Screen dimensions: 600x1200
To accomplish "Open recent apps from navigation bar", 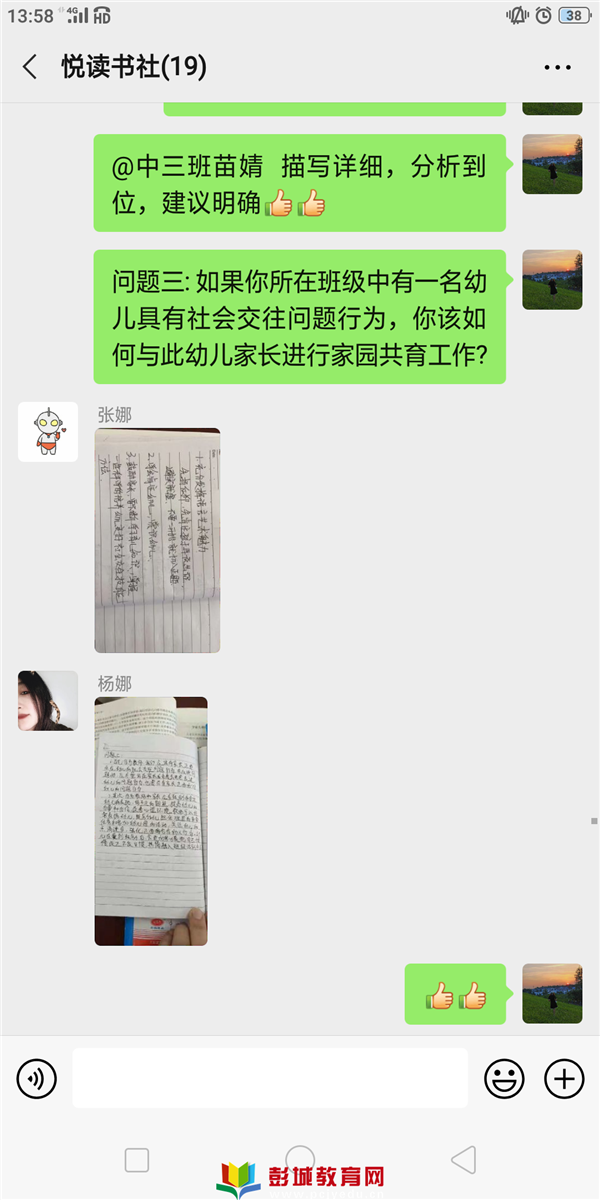I will [x=137, y=1160].
